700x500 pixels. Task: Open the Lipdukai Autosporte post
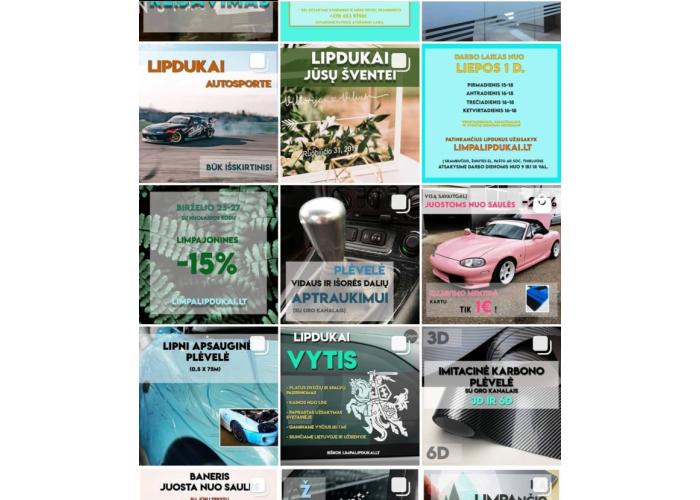coord(208,112)
